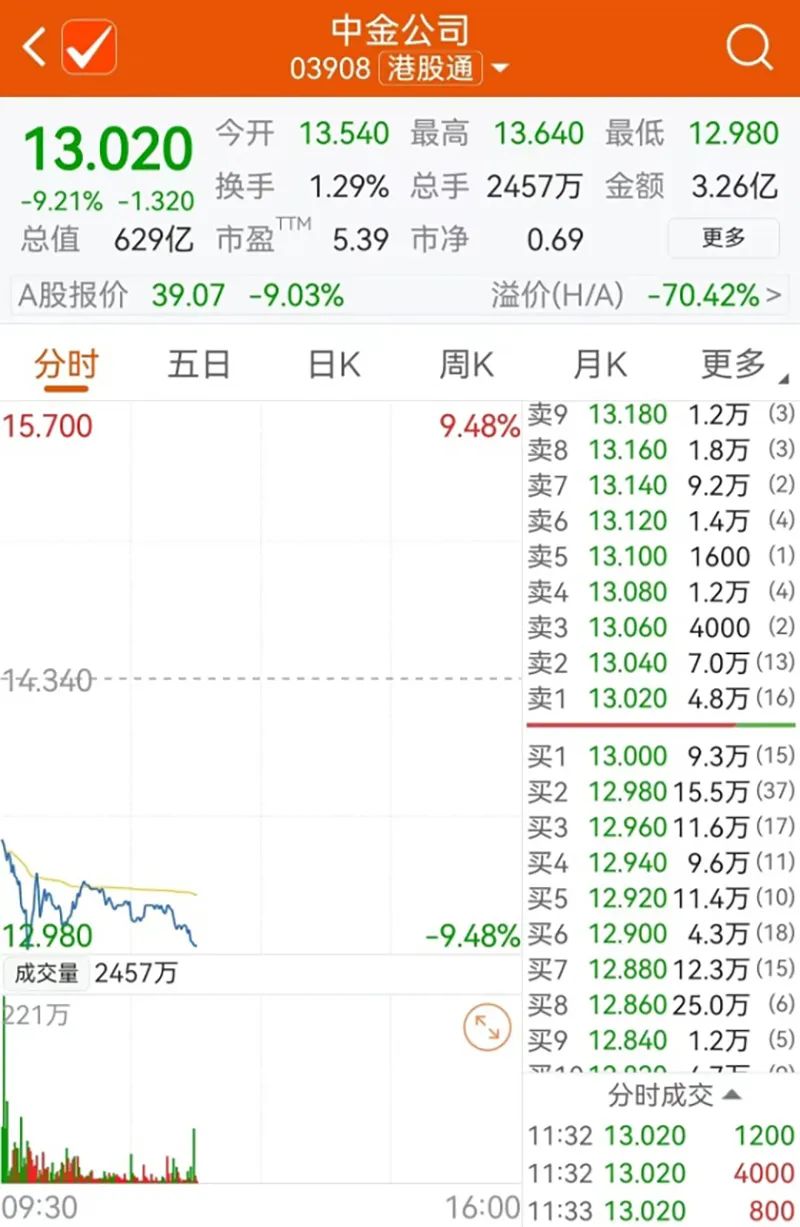Open the A股报价 H/A premium row

(400, 295)
